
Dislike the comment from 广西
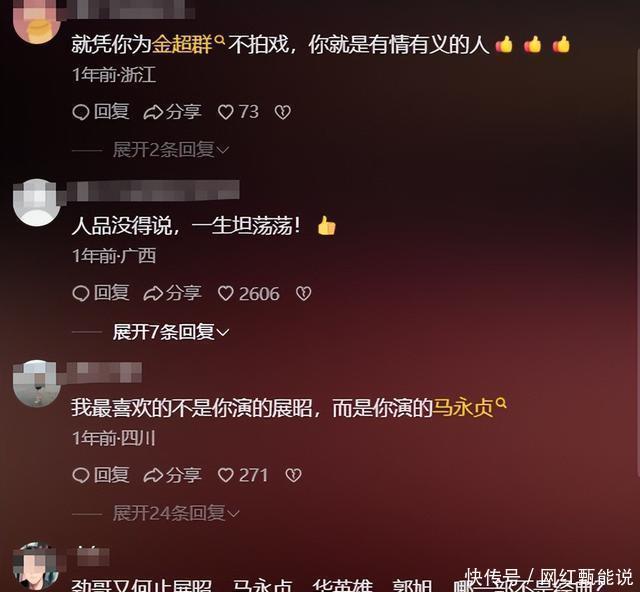[x=304, y=293]
